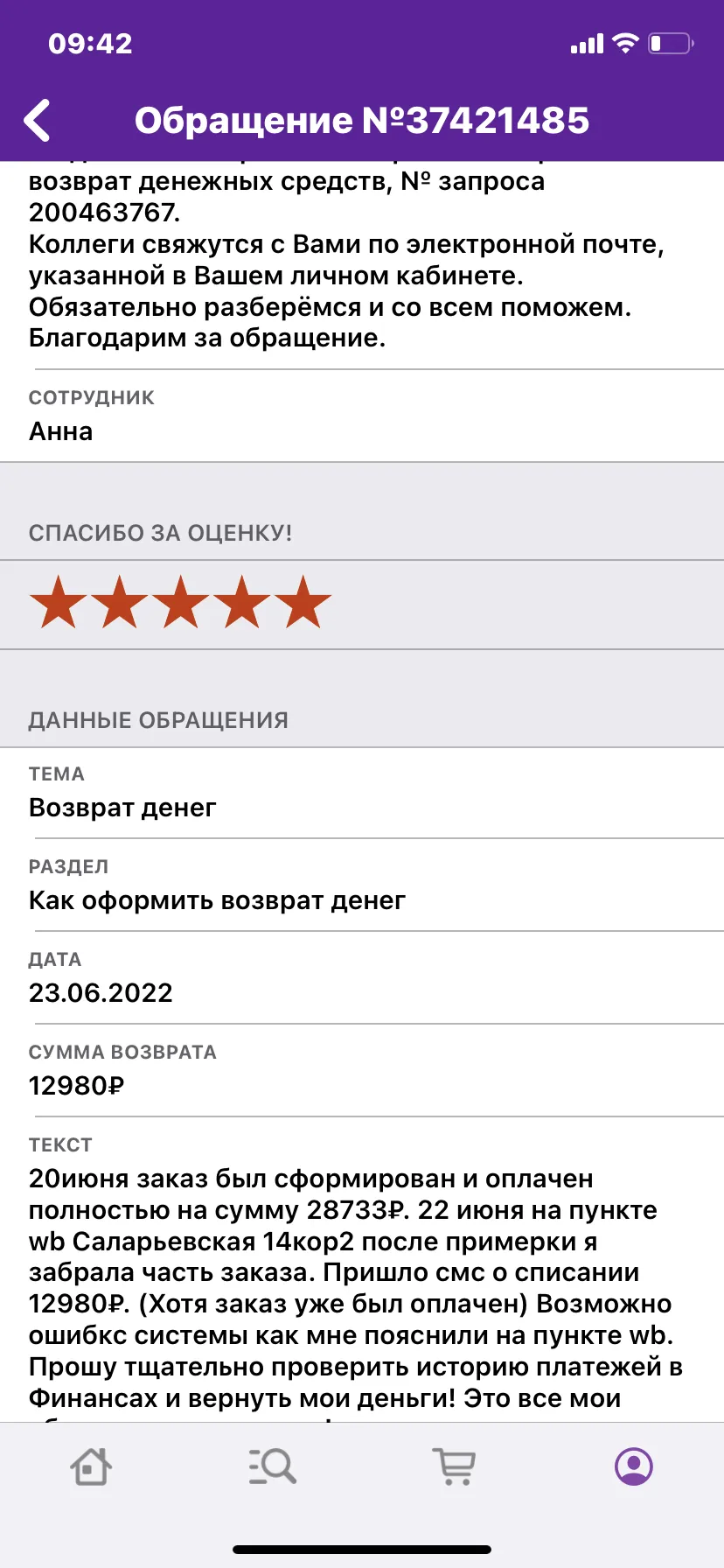Open the shopping cart tab

(x=454, y=1466)
